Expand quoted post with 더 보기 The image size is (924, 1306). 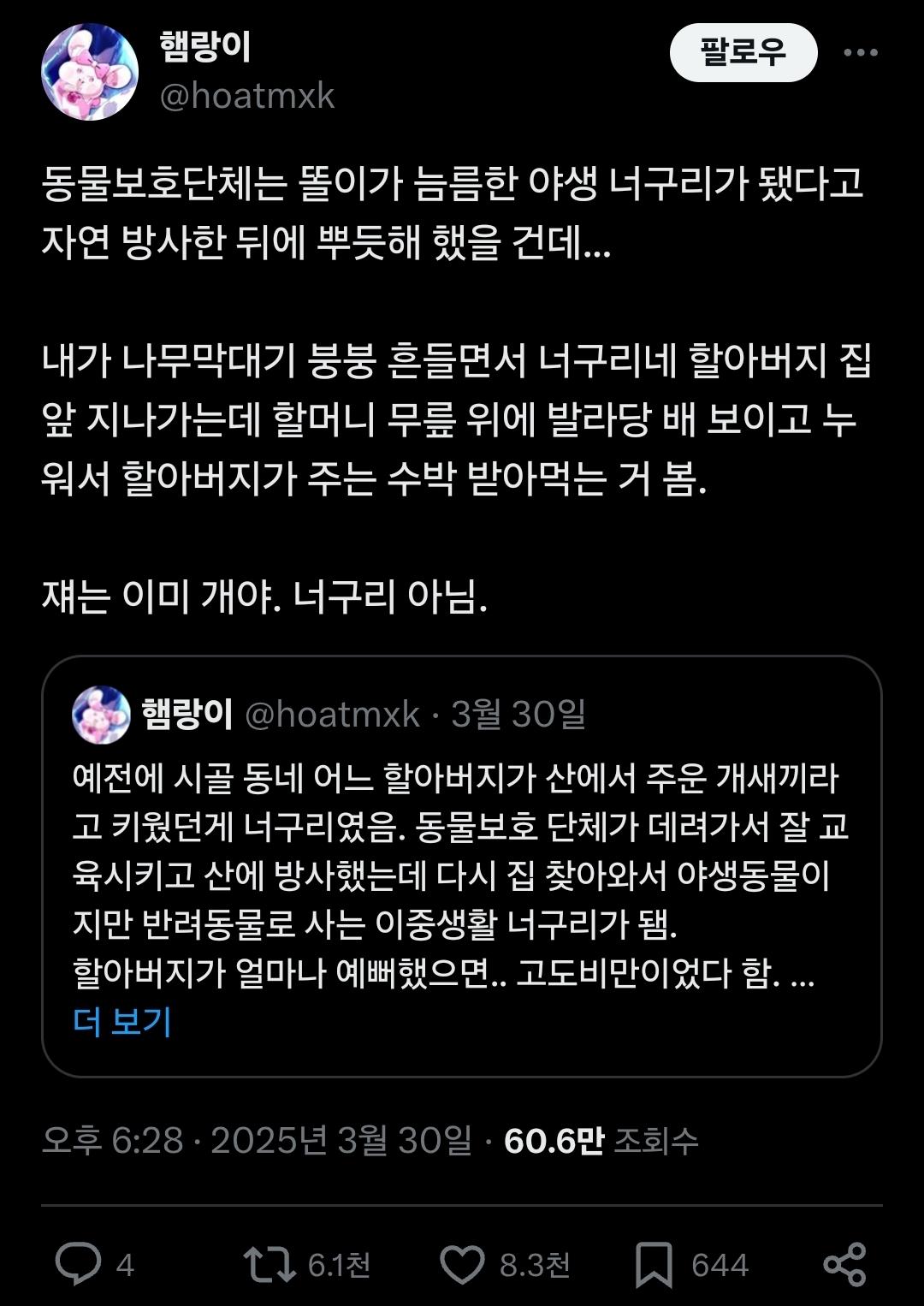pos(121,1021)
